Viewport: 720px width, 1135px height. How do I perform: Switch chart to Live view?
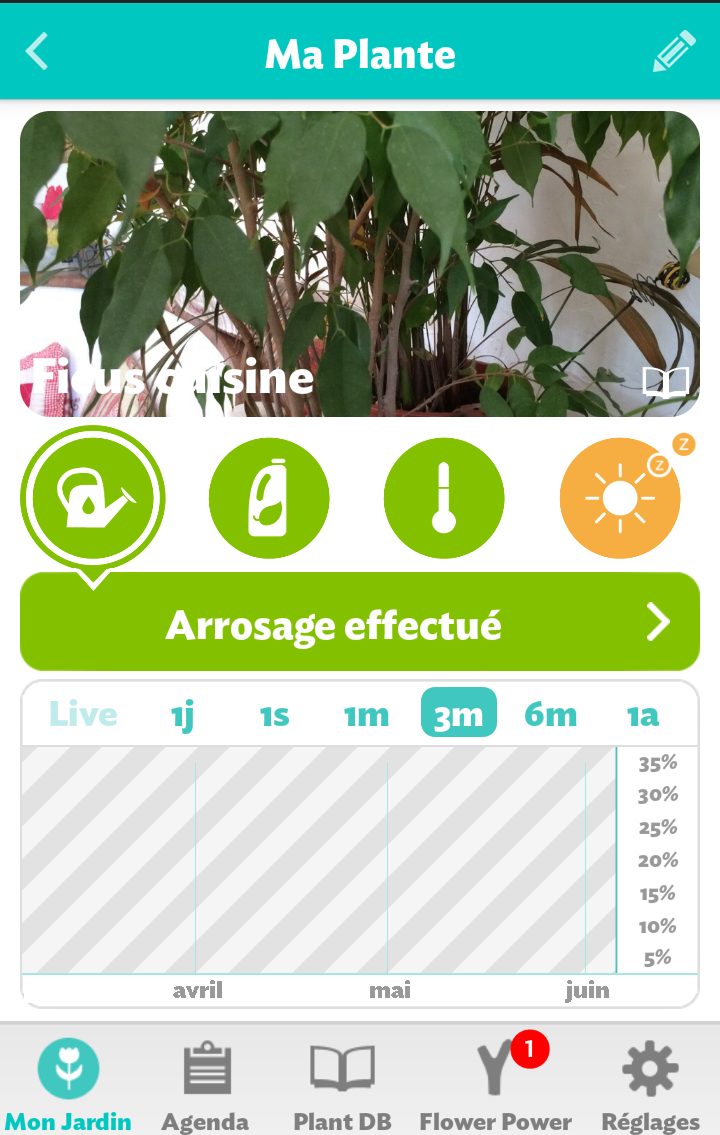(x=83, y=714)
